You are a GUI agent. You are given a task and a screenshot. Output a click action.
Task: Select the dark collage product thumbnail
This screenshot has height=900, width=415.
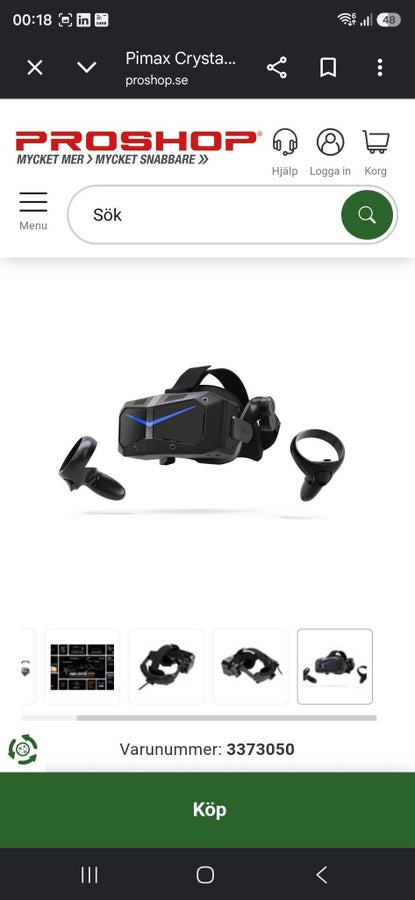pos(82,667)
